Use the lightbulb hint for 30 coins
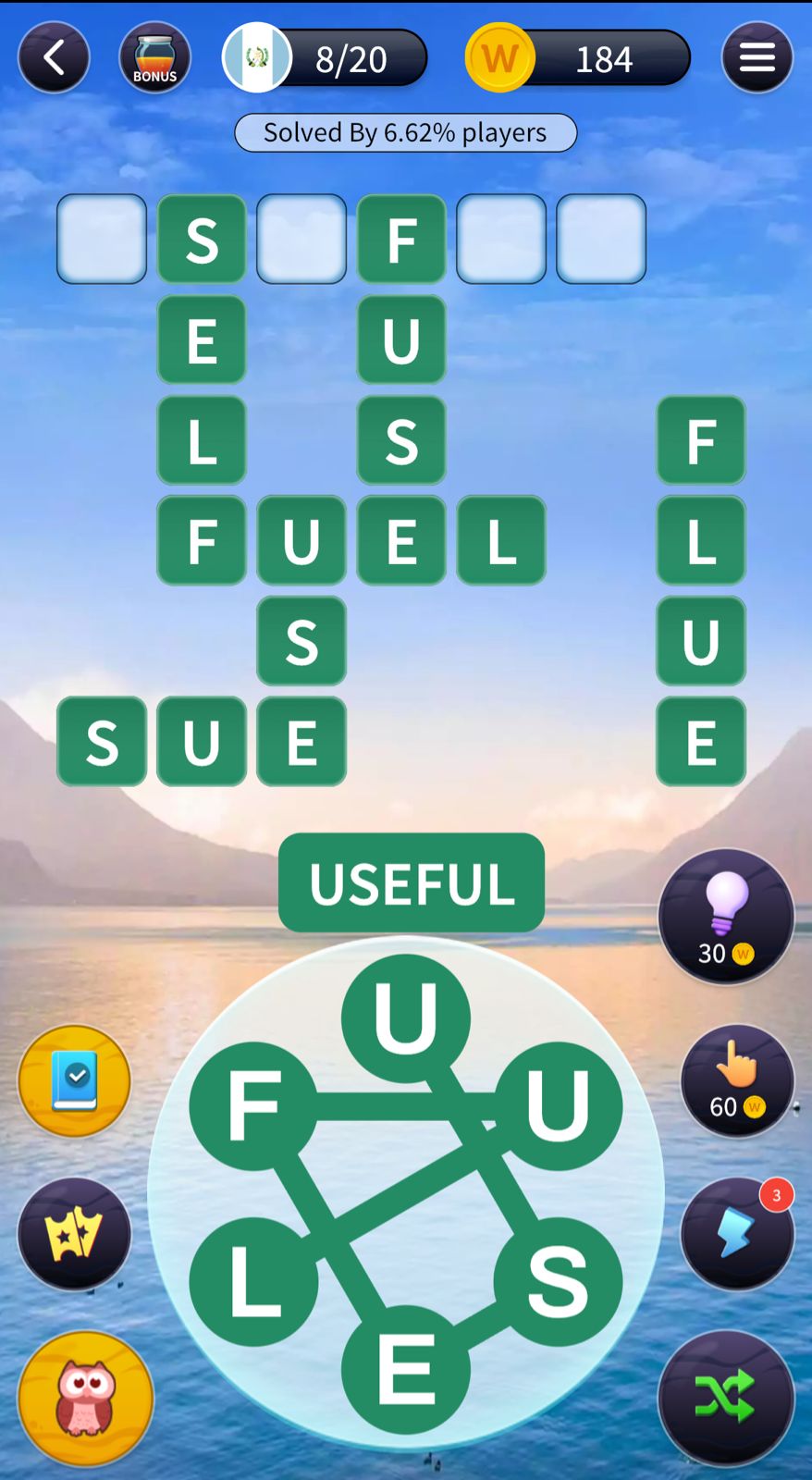 click(726, 916)
